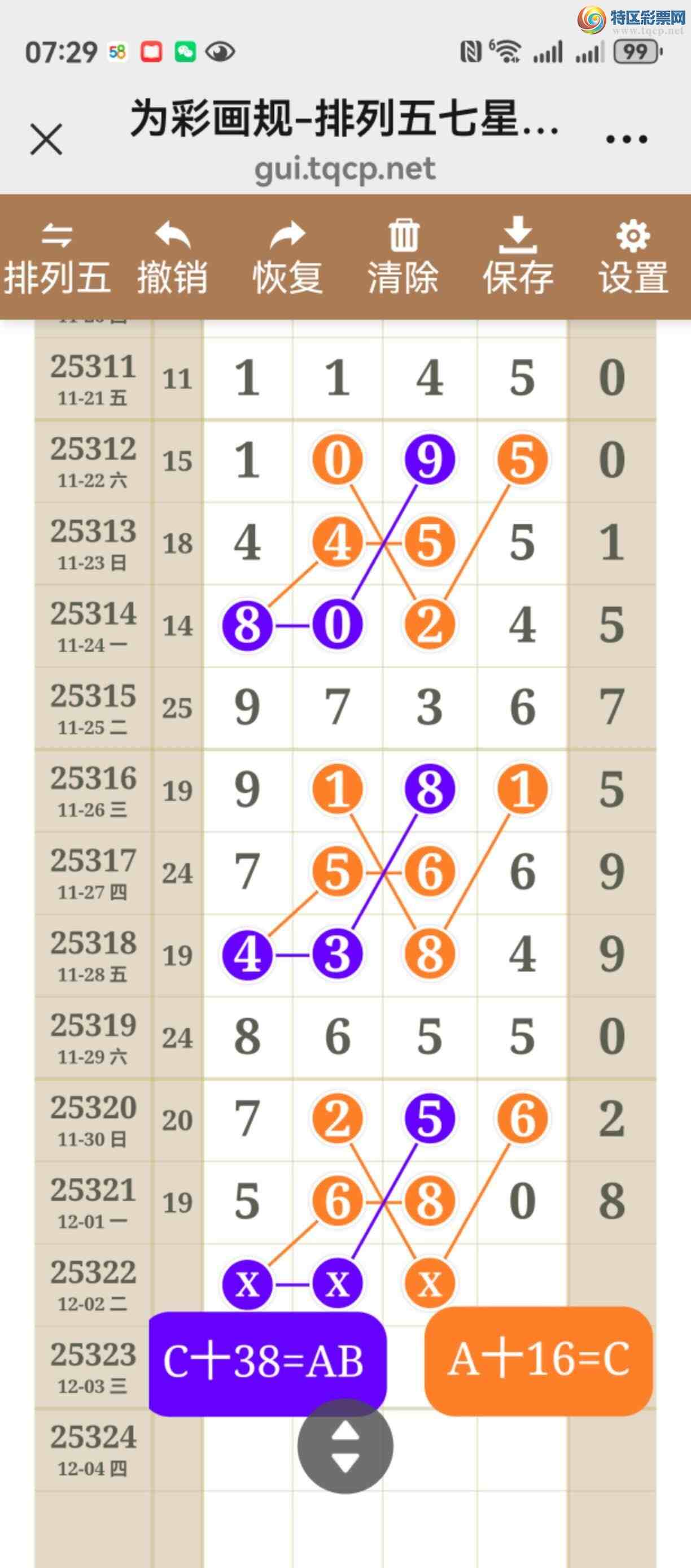This screenshot has width=691, height=1568.
Task: Select the orange A+16=C label
Action: click(539, 1359)
